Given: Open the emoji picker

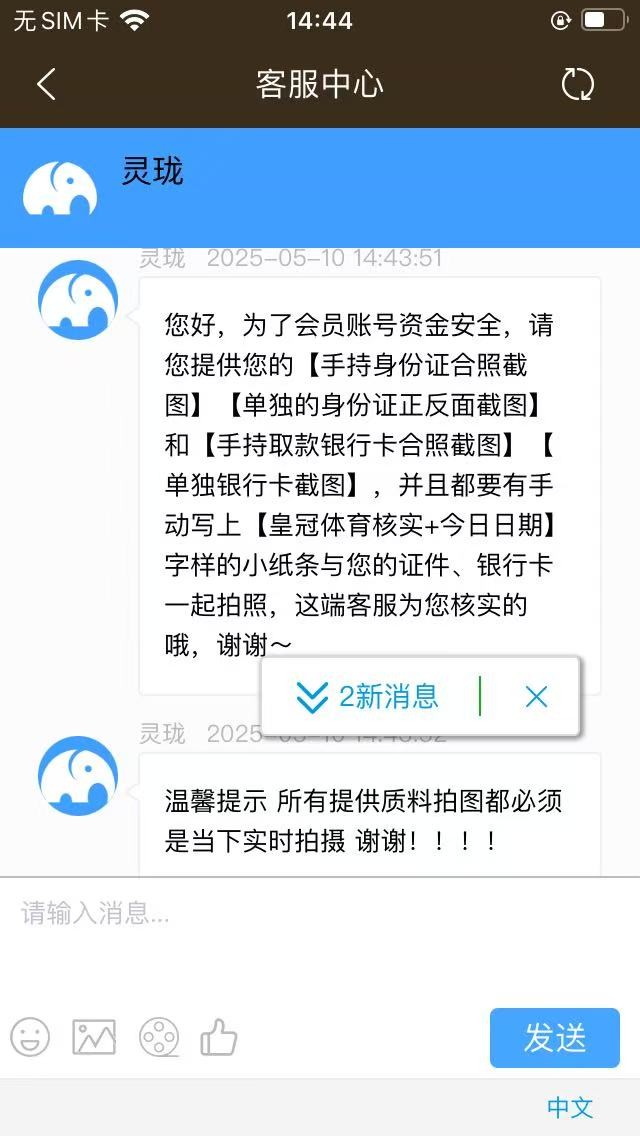Looking at the screenshot, I should click(30, 1037).
